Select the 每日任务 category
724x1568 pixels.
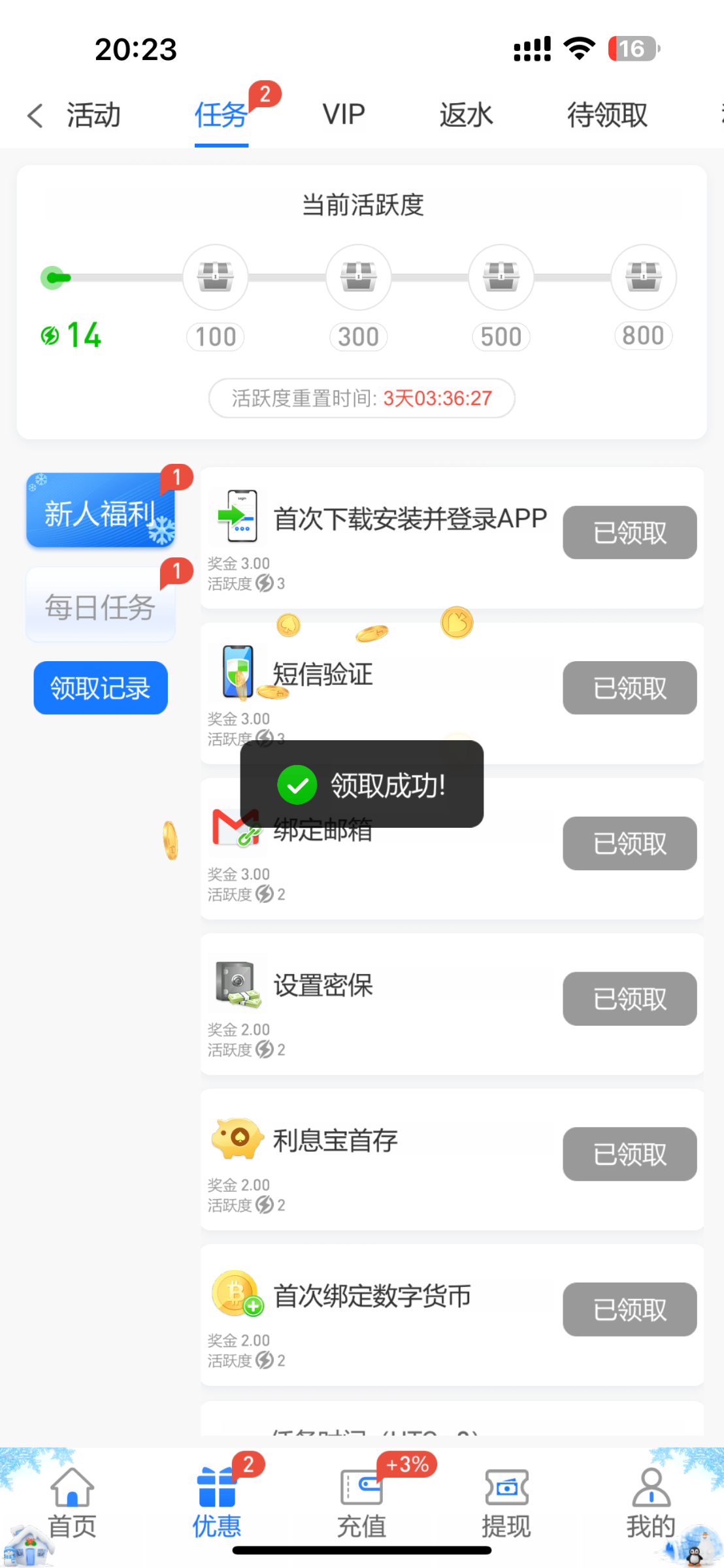101,606
